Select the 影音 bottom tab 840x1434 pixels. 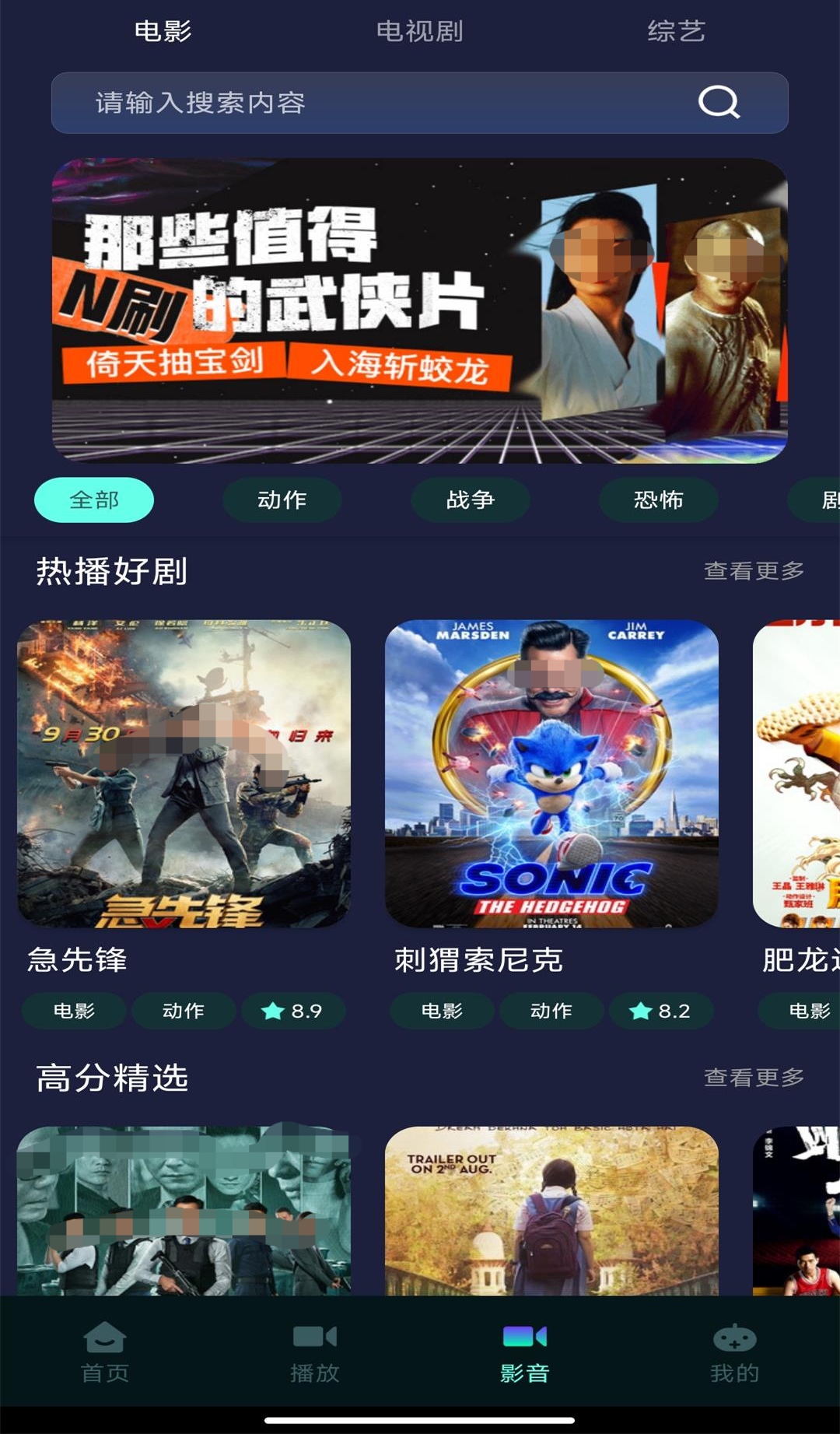pos(525,1352)
